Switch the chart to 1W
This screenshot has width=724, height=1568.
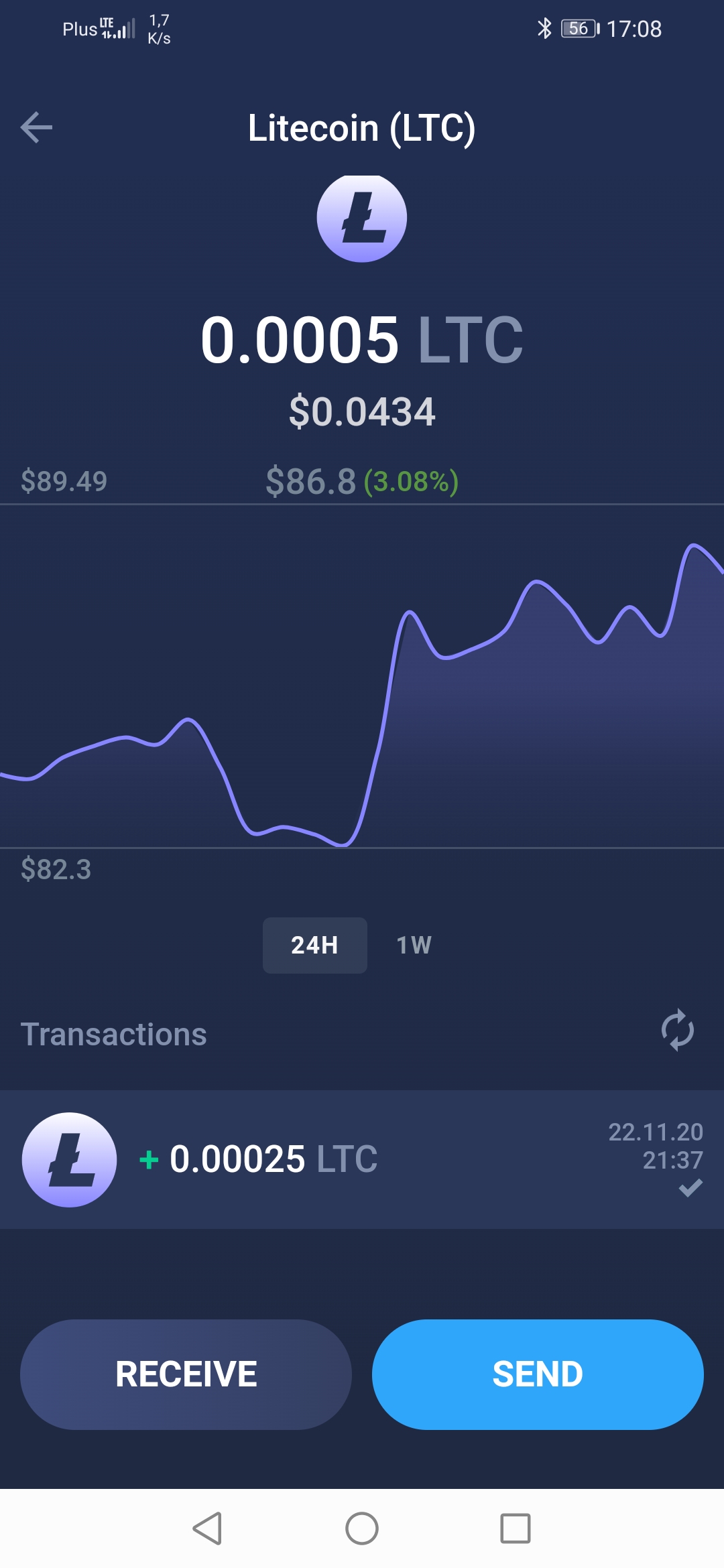coord(414,945)
